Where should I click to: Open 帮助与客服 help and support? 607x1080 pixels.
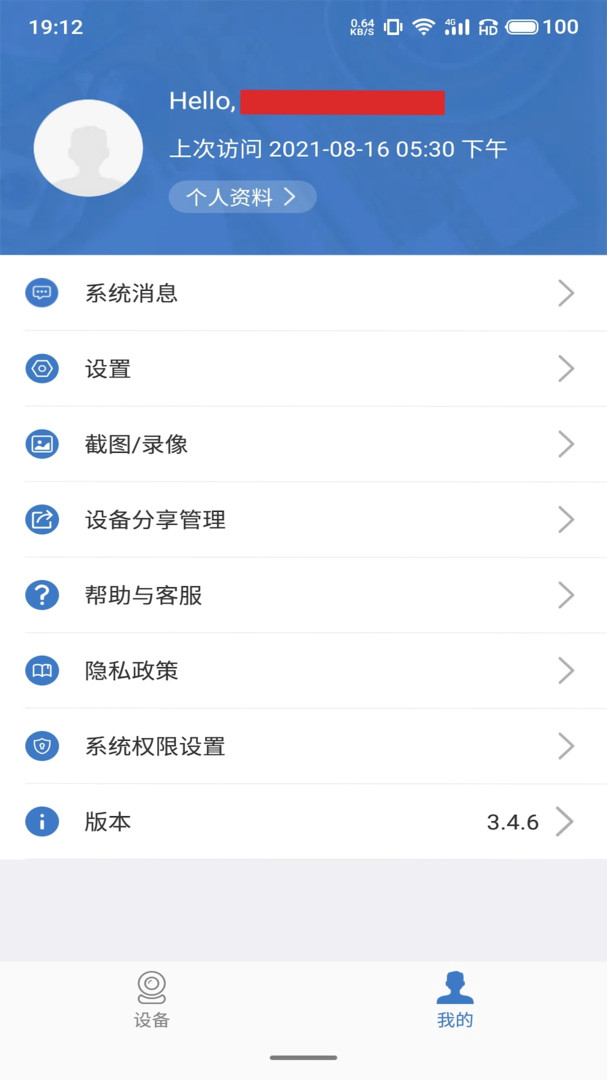click(303, 596)
